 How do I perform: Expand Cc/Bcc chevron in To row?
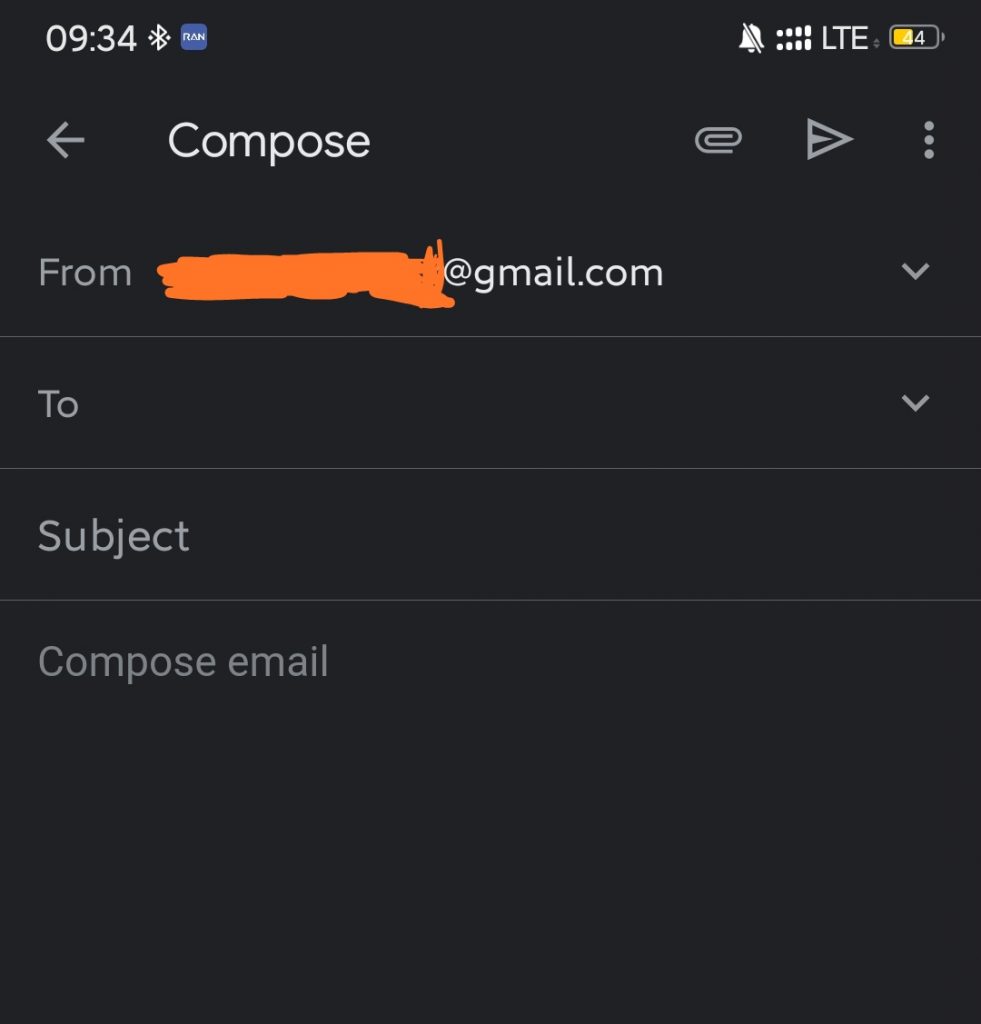coord(915,403)
